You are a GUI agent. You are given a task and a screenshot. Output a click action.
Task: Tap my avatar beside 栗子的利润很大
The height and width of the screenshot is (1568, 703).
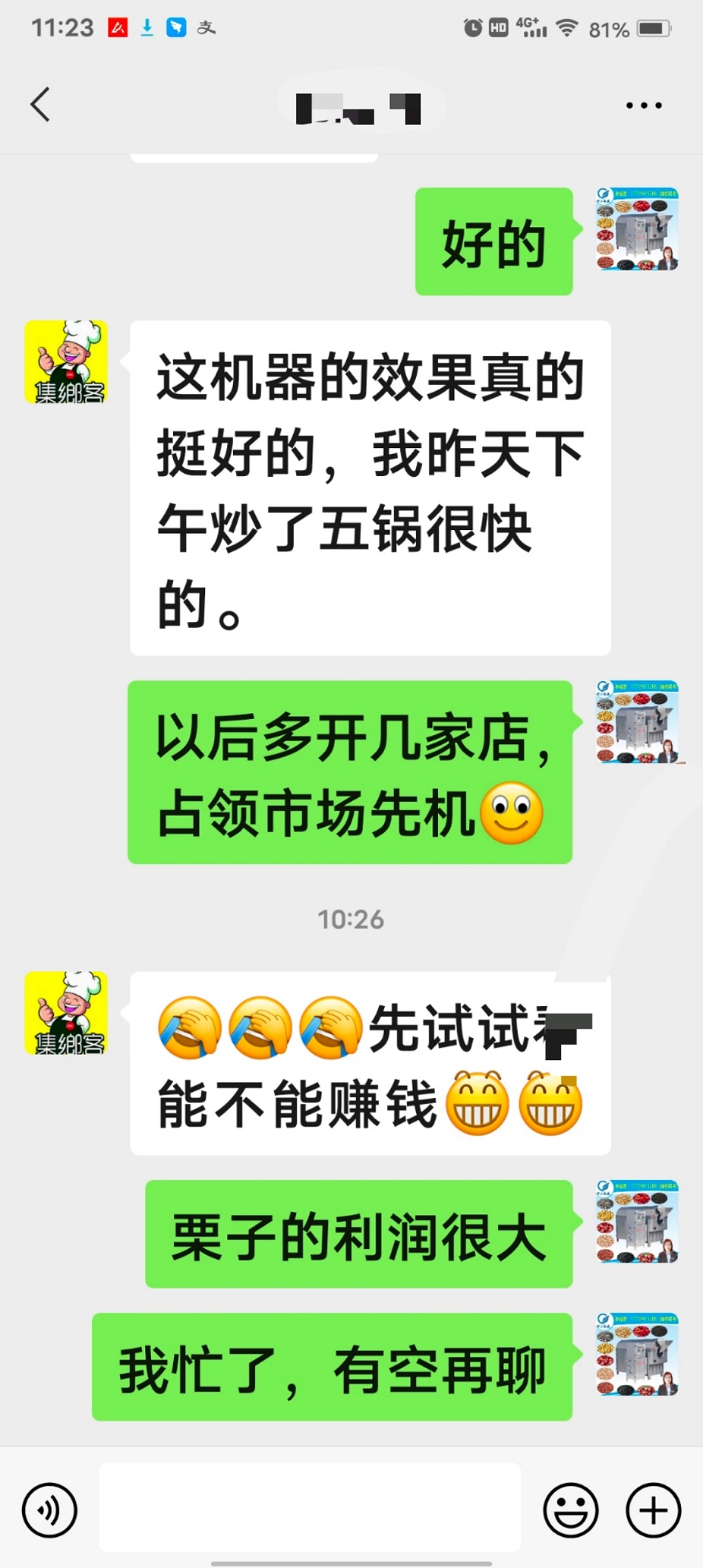(637, 1221)
